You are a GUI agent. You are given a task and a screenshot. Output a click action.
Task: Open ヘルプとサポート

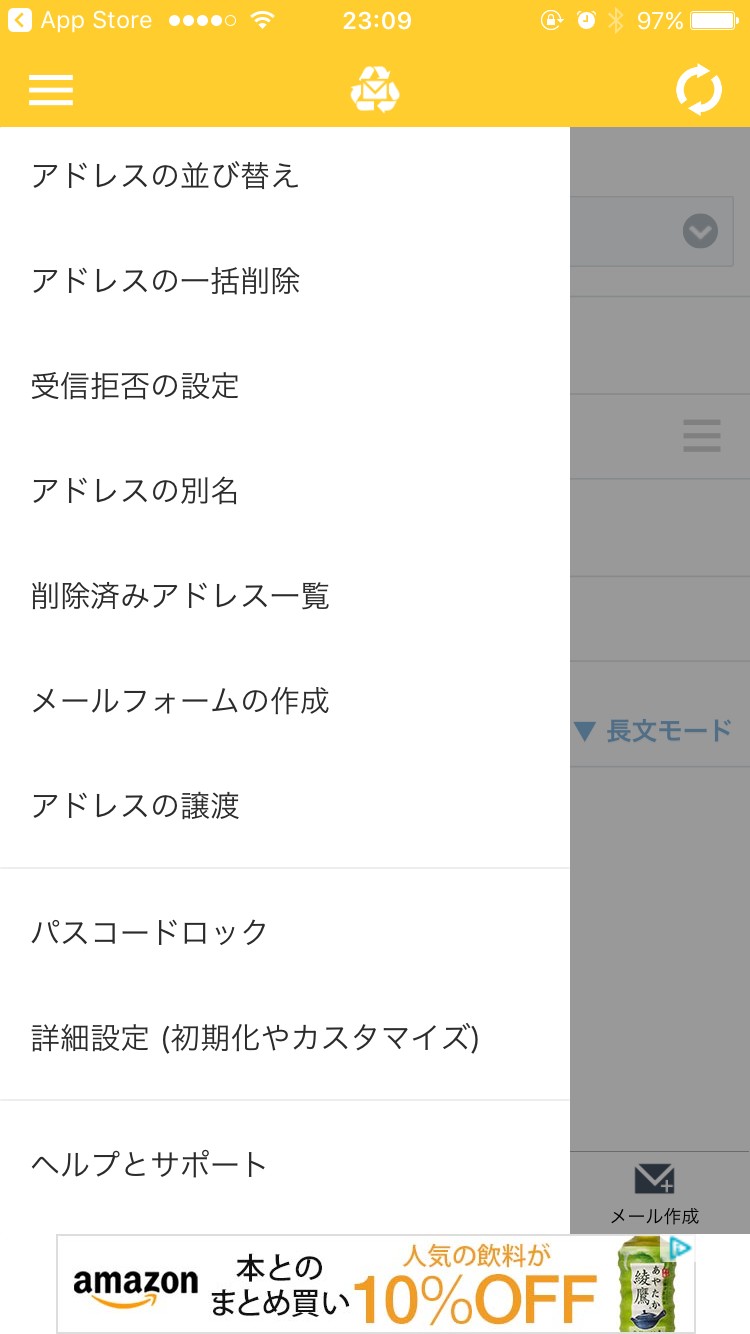tap(150, 1164)
